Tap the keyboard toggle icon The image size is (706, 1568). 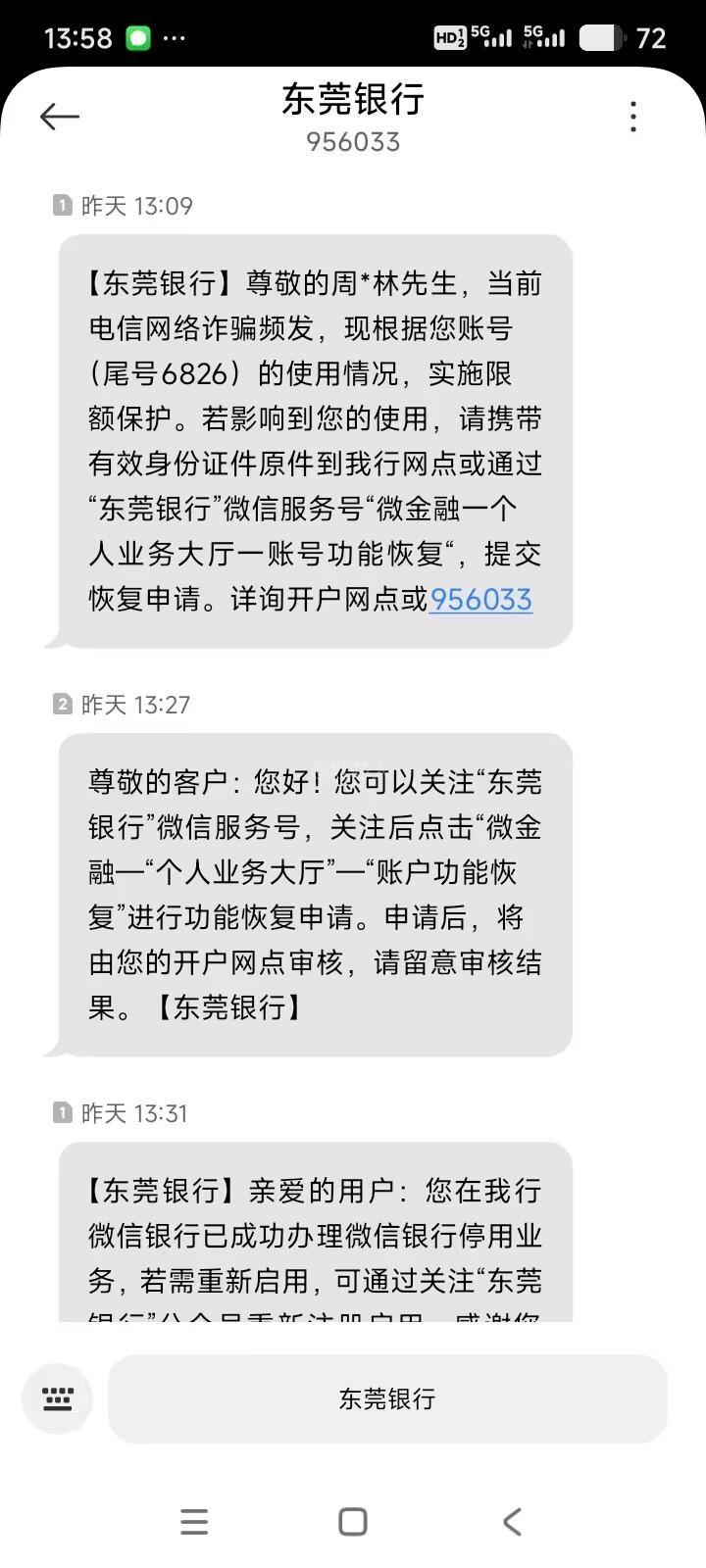tap(58, 1398)
